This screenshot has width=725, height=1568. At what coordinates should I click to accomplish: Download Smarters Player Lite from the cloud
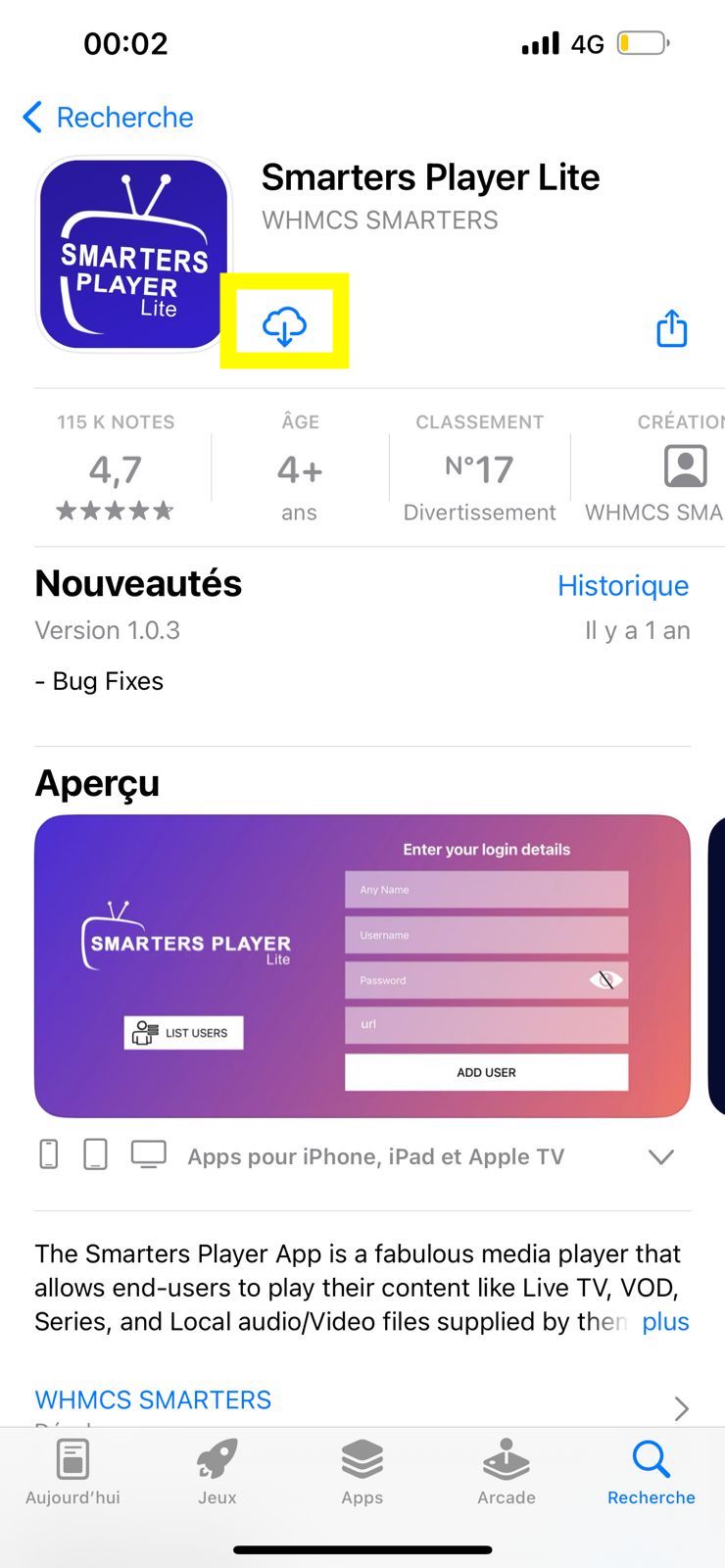coord(284,324)
